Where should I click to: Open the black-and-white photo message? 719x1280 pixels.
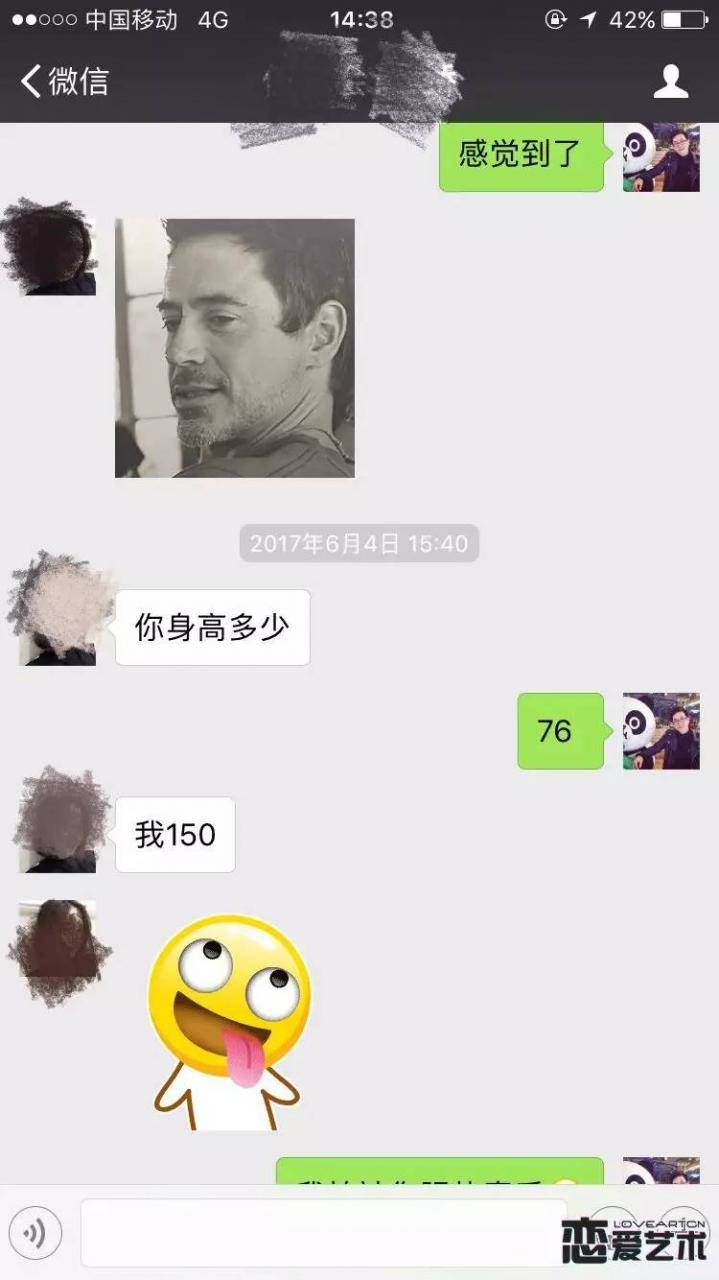pyautogui.click(x=235, y=348)
